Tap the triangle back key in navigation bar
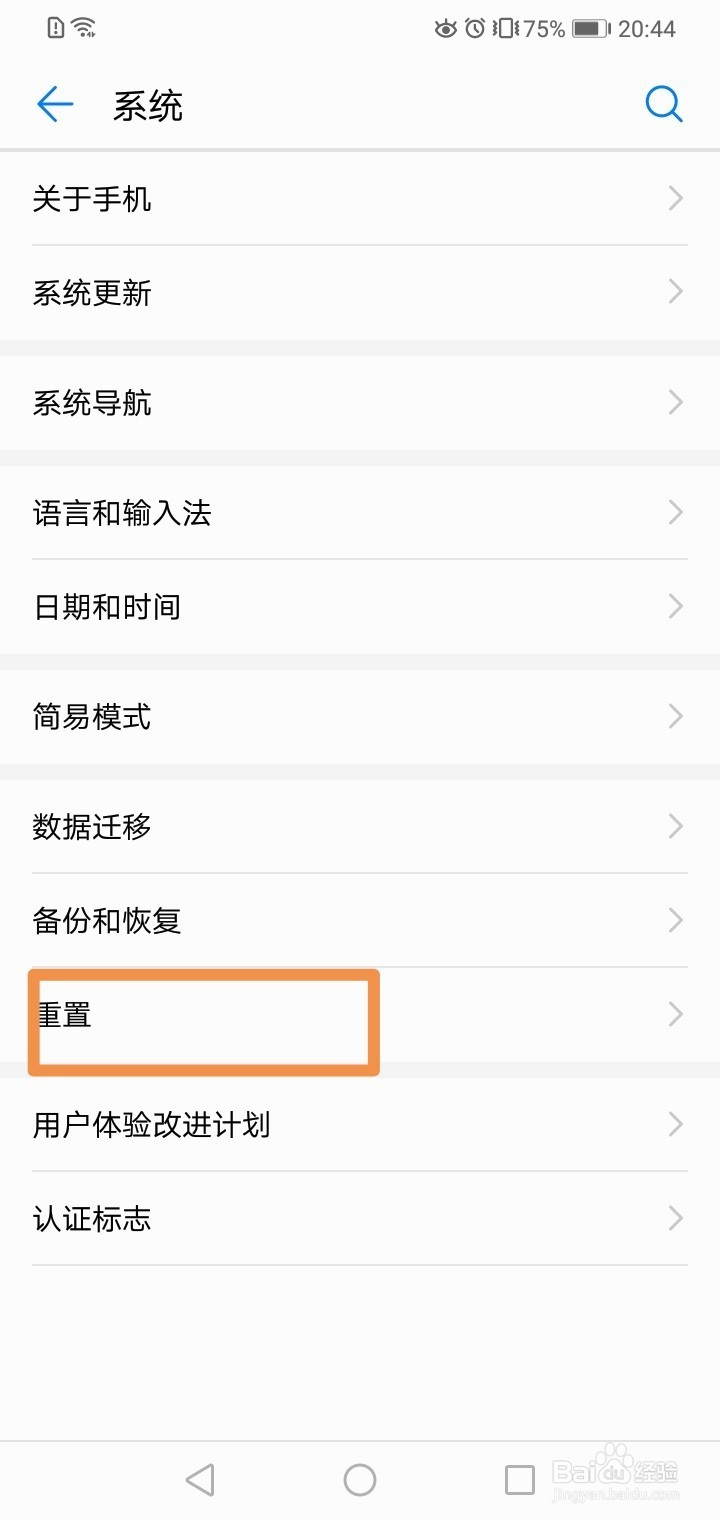This screenshot has height=1520, width=720. (x=200, y=1479)
